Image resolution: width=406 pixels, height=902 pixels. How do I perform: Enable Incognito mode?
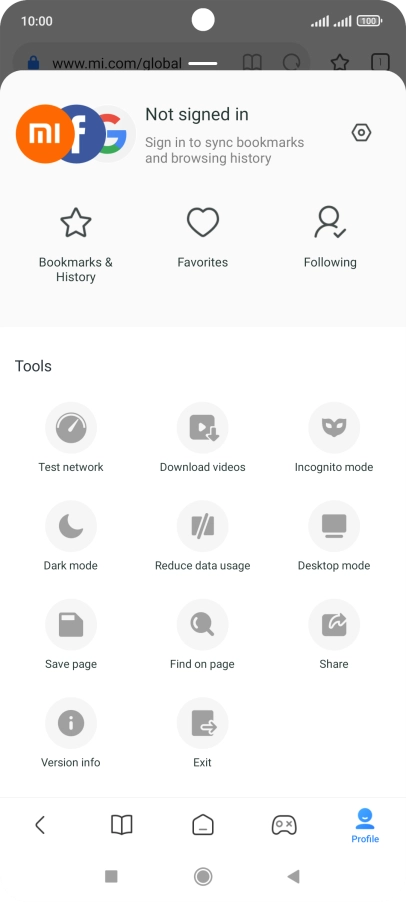click(334, 437)
